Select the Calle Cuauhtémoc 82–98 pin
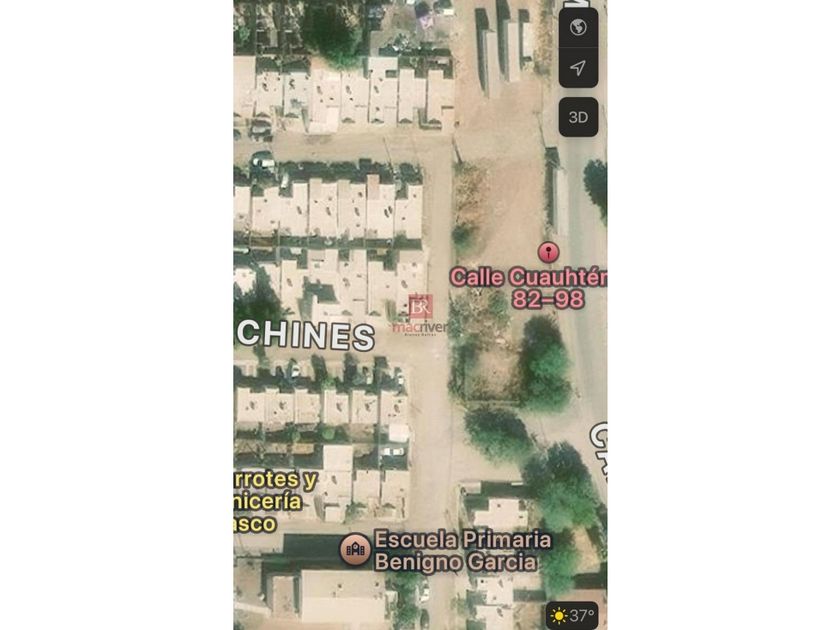 pyautogui.click(x=548, y=252)
